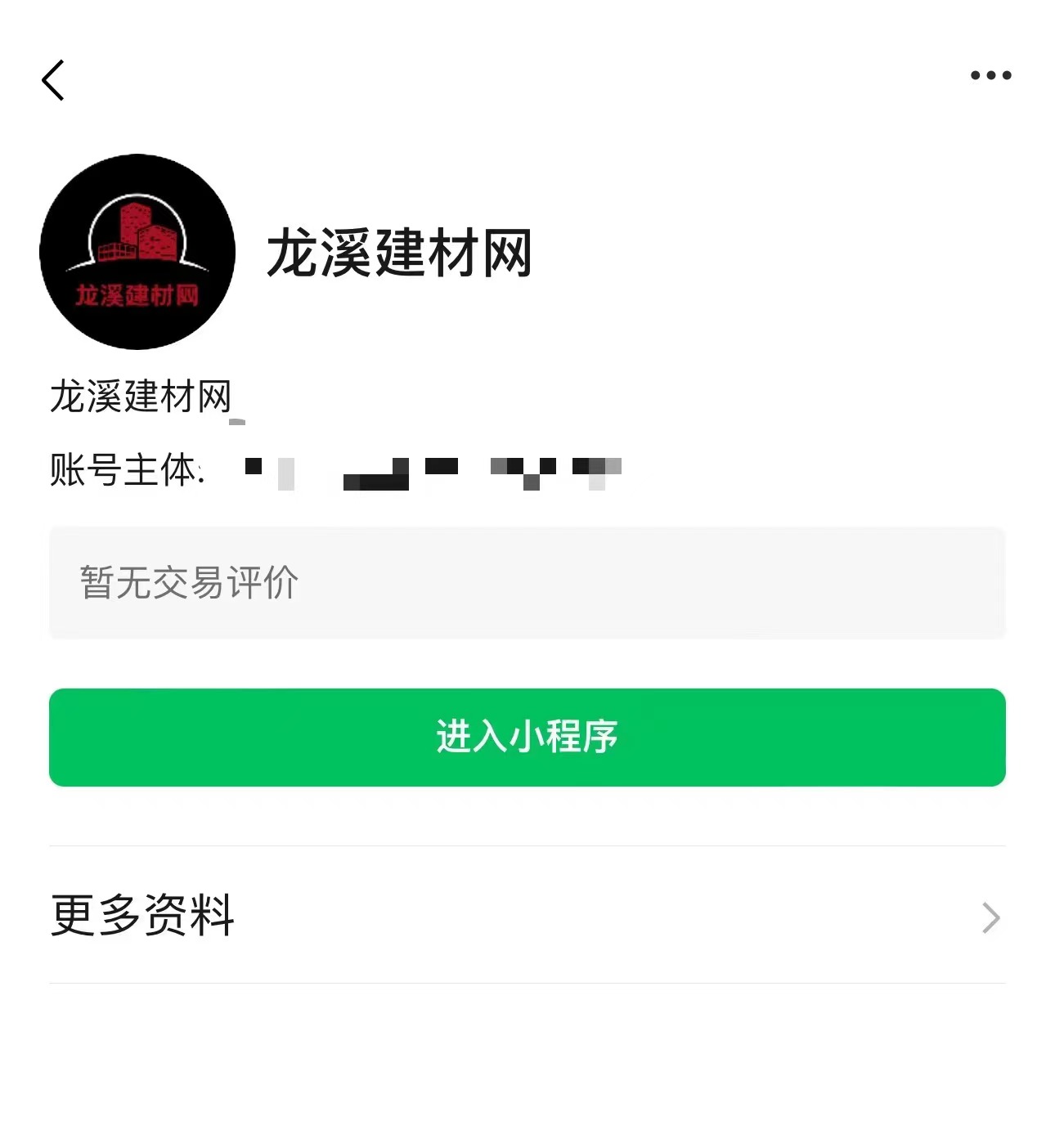
Task: Open the 暂无交易评价 review box
Action: tap(527, 582)
